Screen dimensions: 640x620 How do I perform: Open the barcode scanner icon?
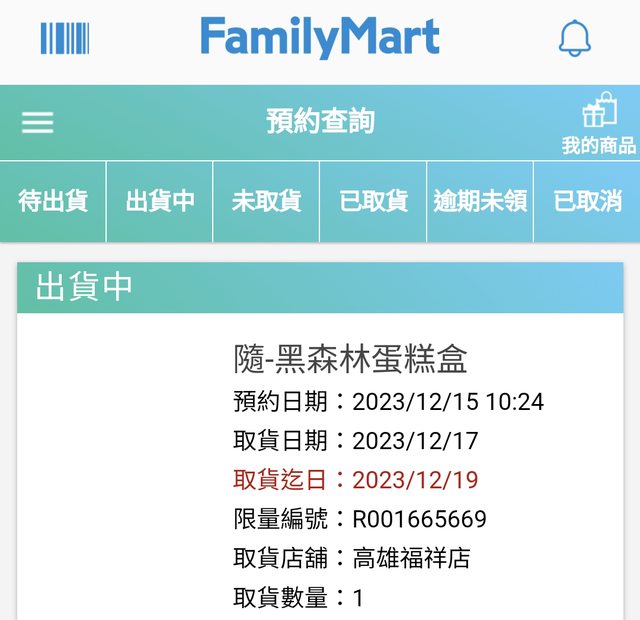[x=64, y=39]
